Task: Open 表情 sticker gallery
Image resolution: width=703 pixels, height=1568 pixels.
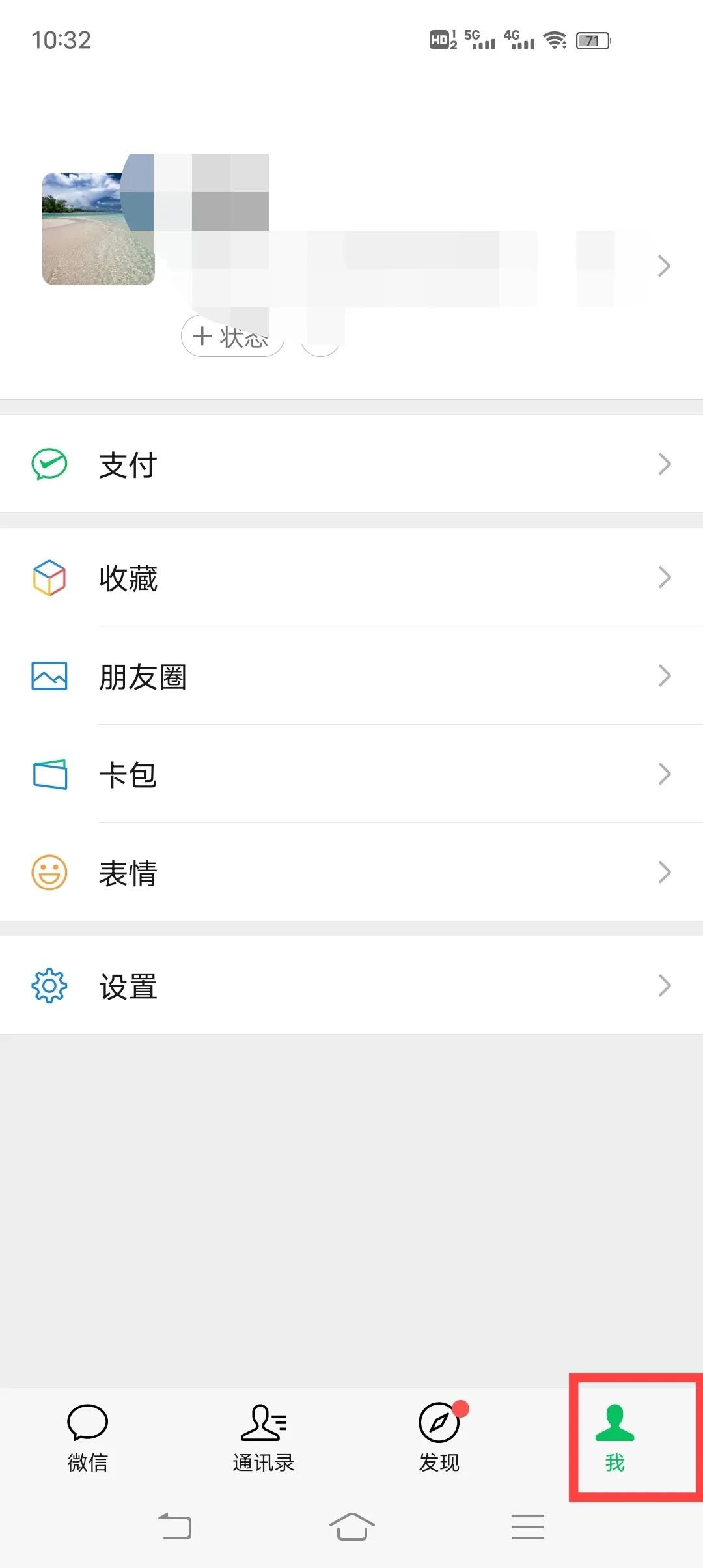Action: click(351, 873)
